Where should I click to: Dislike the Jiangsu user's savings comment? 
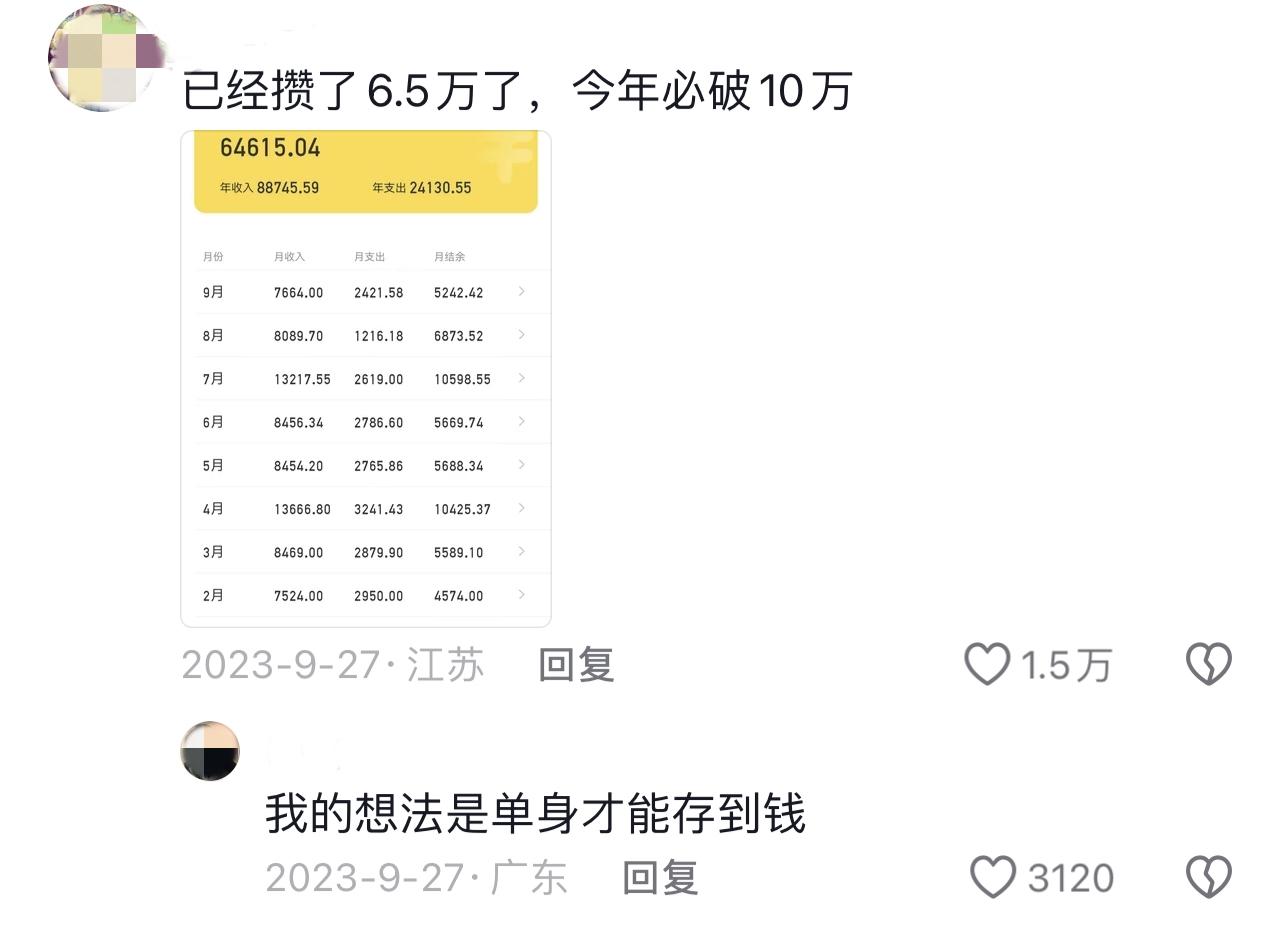click(x=1208, y=664)
